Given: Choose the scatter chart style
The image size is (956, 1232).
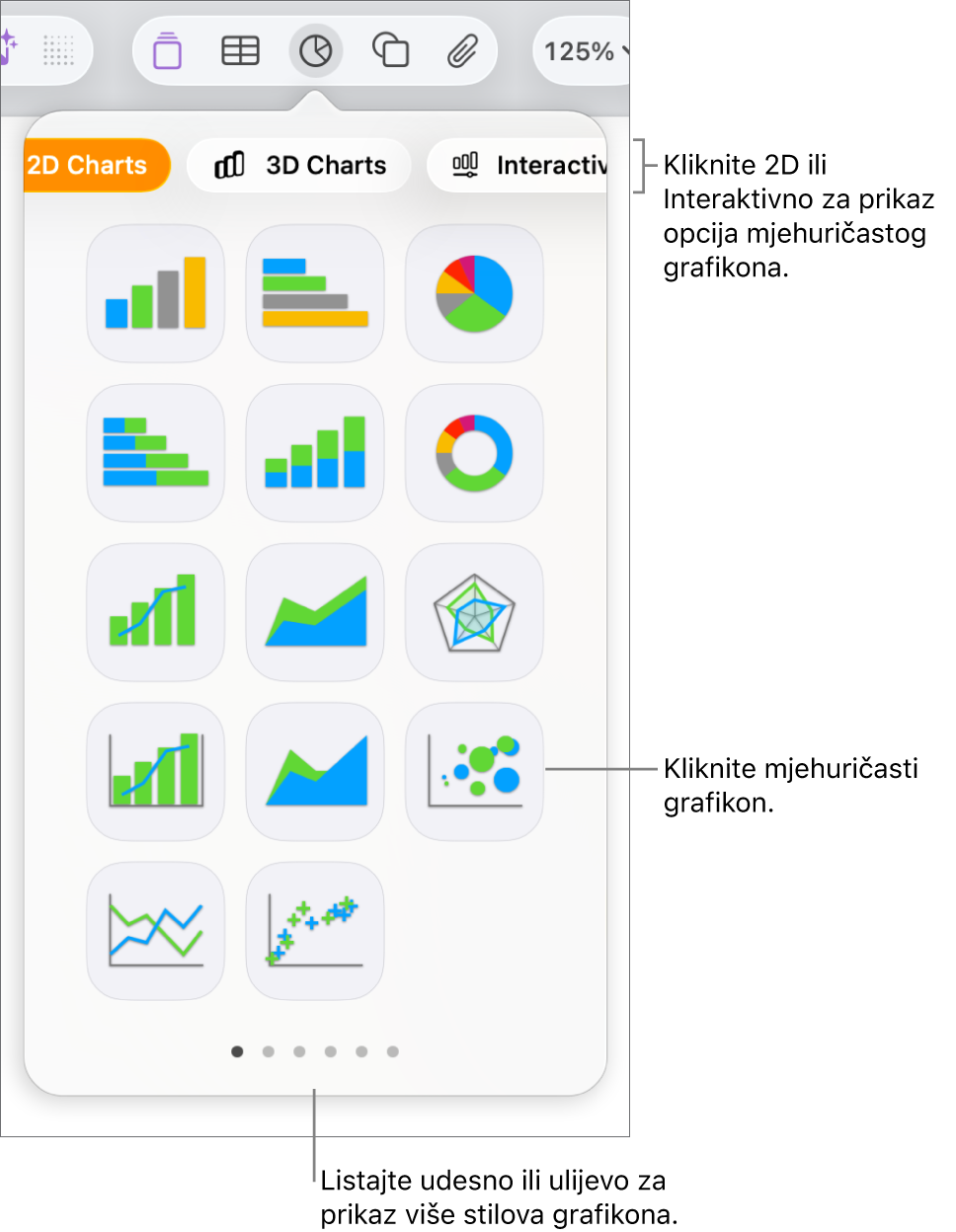Looking at the screenshot, I should click(x=315, y=931).
